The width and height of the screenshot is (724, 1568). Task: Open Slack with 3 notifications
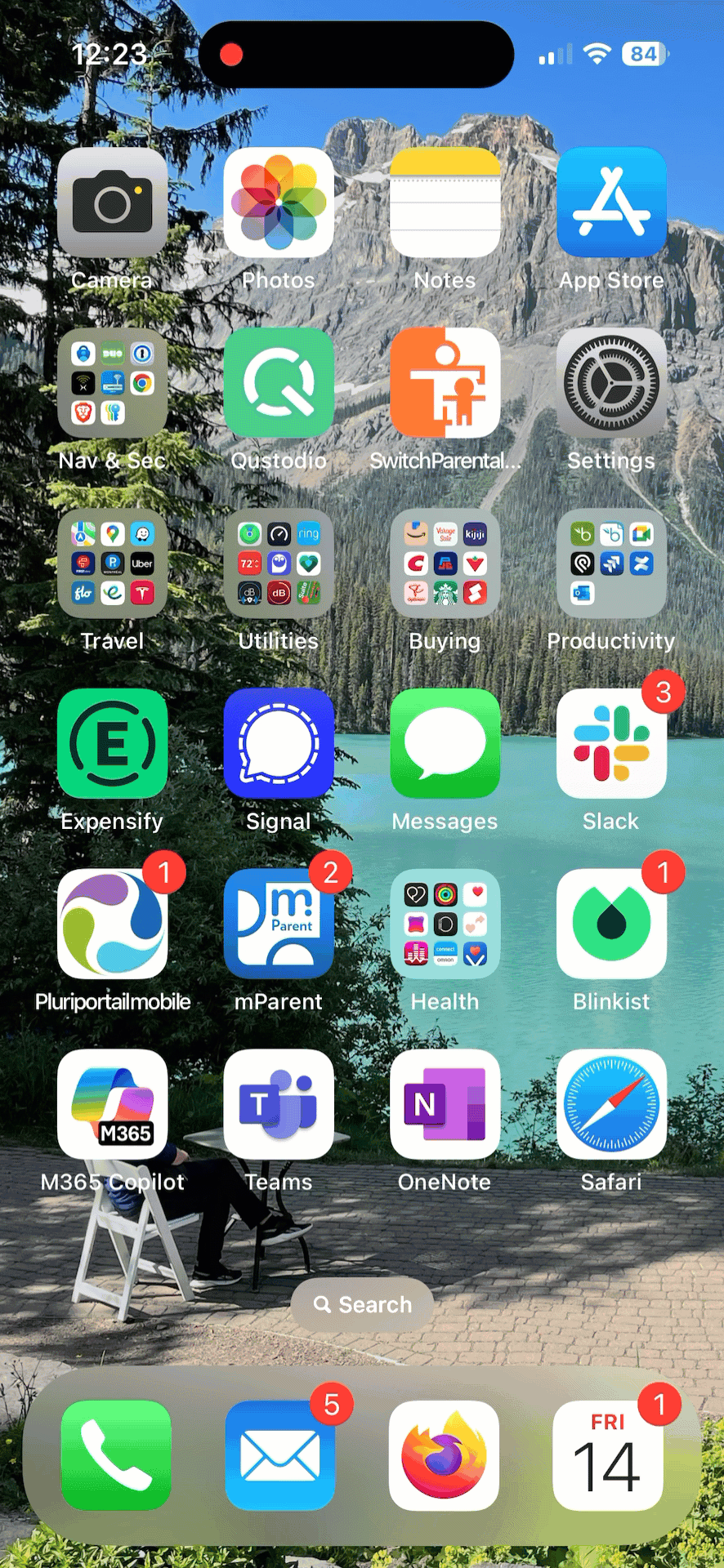(x=611, y=743)
